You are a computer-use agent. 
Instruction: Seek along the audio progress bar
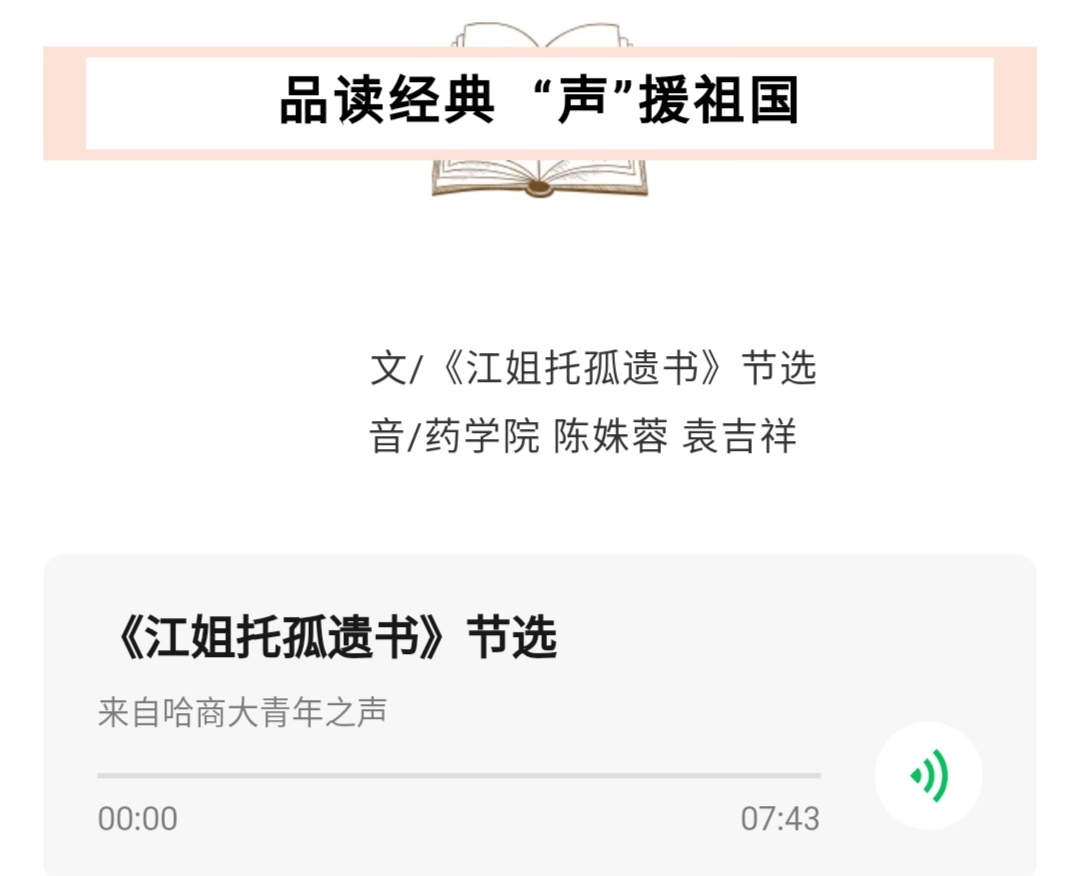pos(458,775)
